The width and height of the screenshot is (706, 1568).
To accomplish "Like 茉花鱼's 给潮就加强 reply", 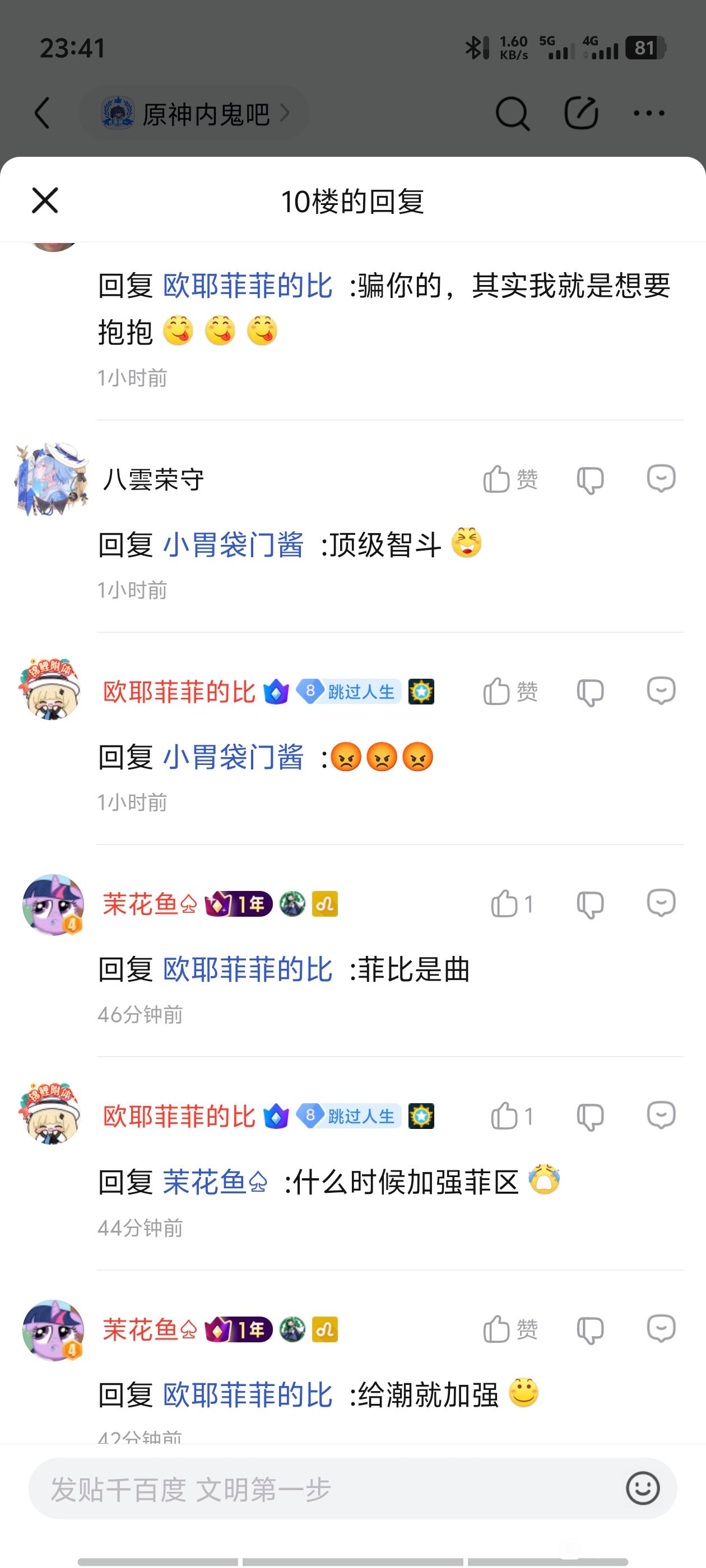I will 509,1329.
